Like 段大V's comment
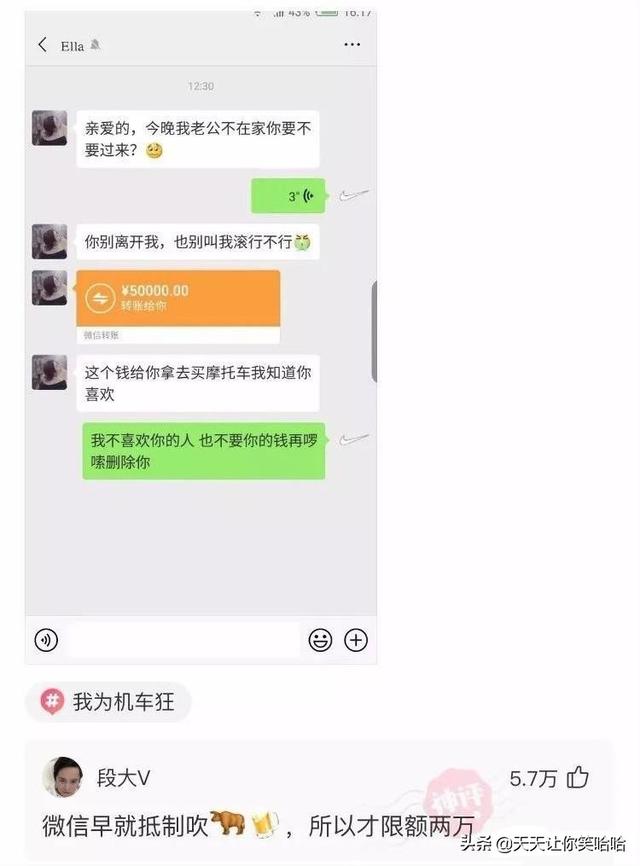 click(x=578, y=778)
